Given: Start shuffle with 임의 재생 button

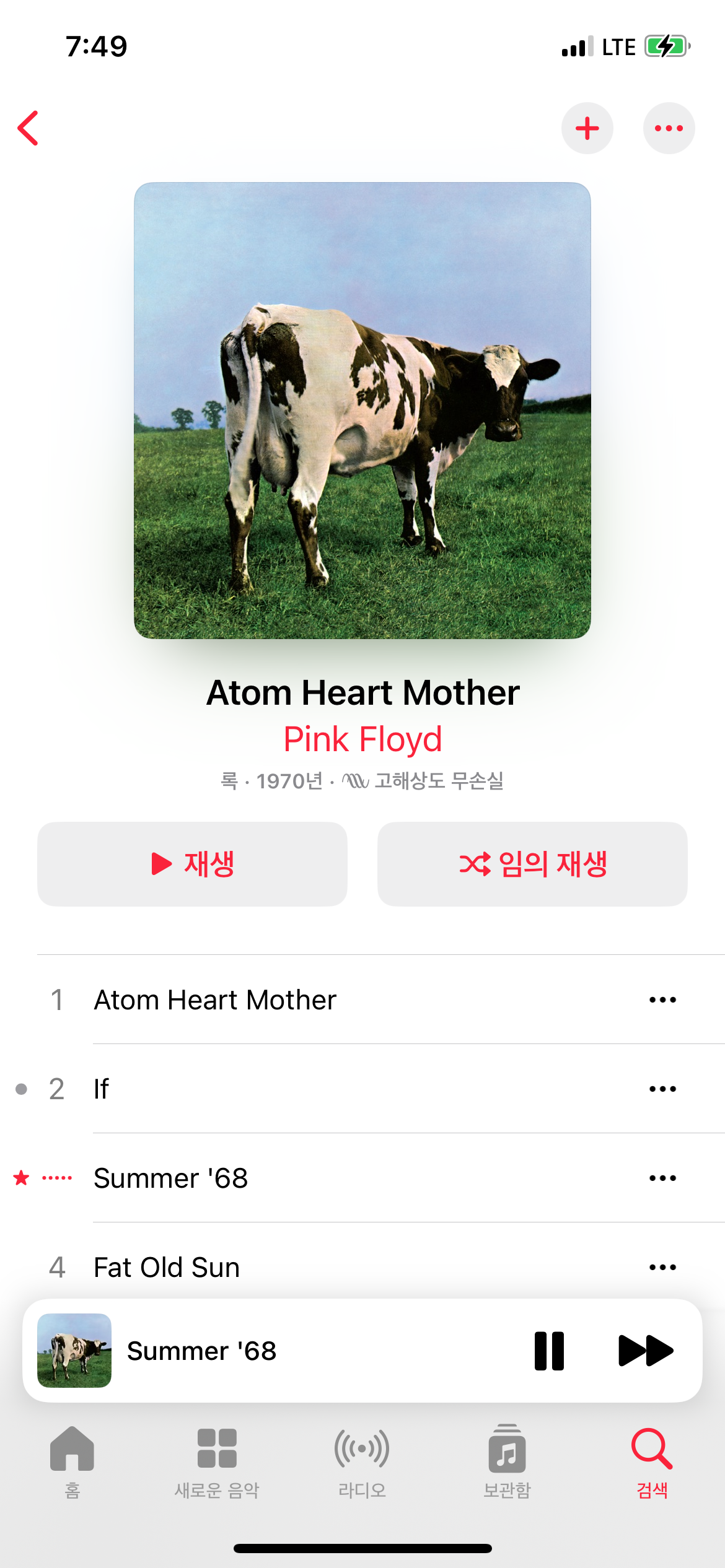Looking at the screenshot, I should pos(532,864).
